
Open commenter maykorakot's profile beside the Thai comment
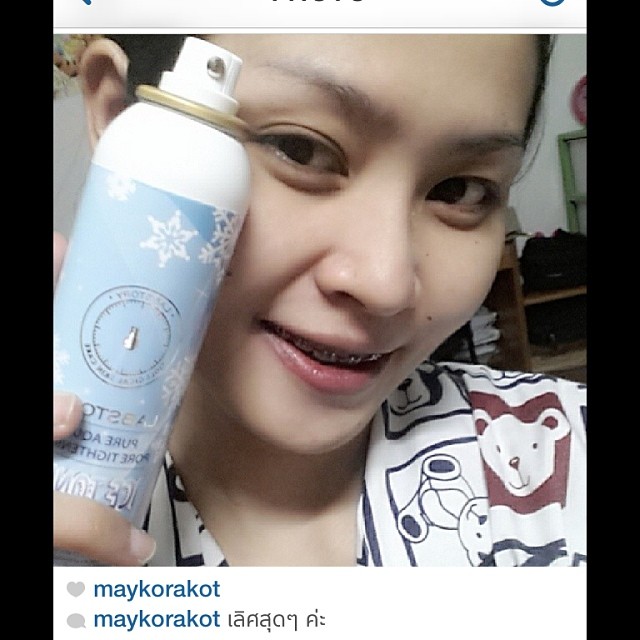pyautogui.click(x=156, y=619)
